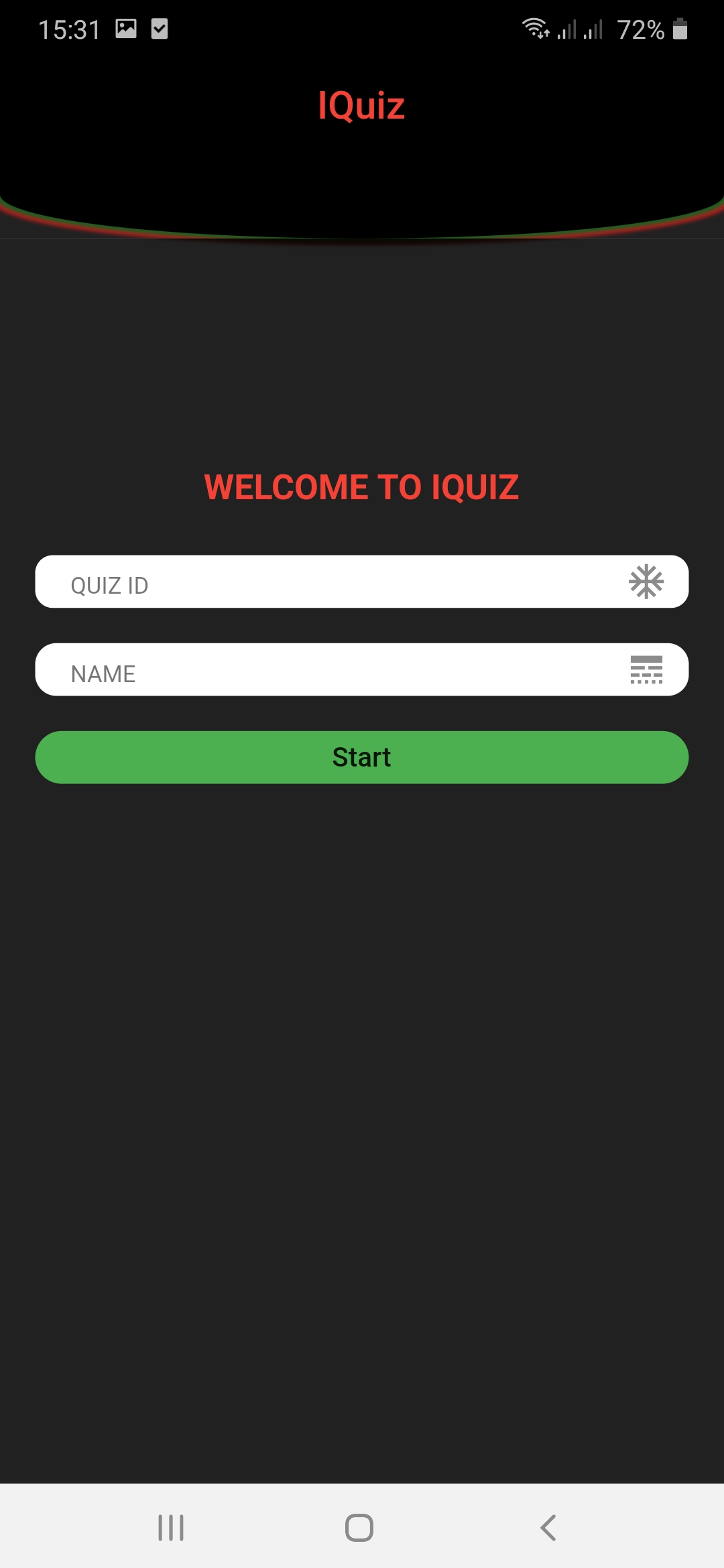Viewport: 724px width, 1568px height.
Task: Tap the clock showing 15:31
Action: tap(69, 28)
